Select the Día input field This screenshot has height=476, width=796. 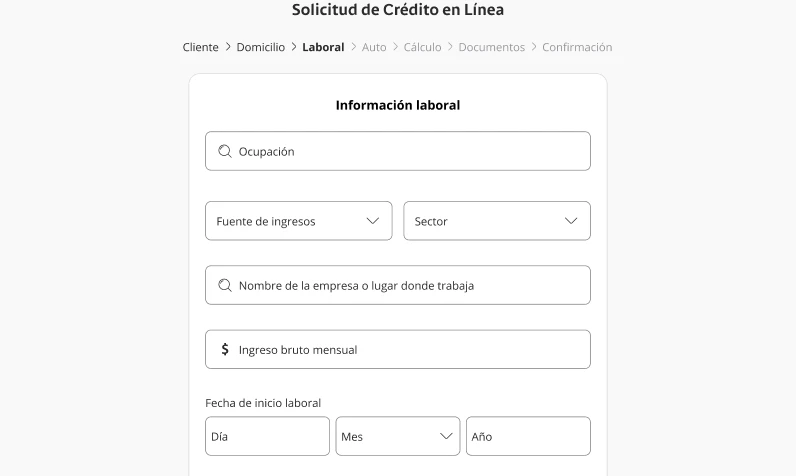pos(267,436)
